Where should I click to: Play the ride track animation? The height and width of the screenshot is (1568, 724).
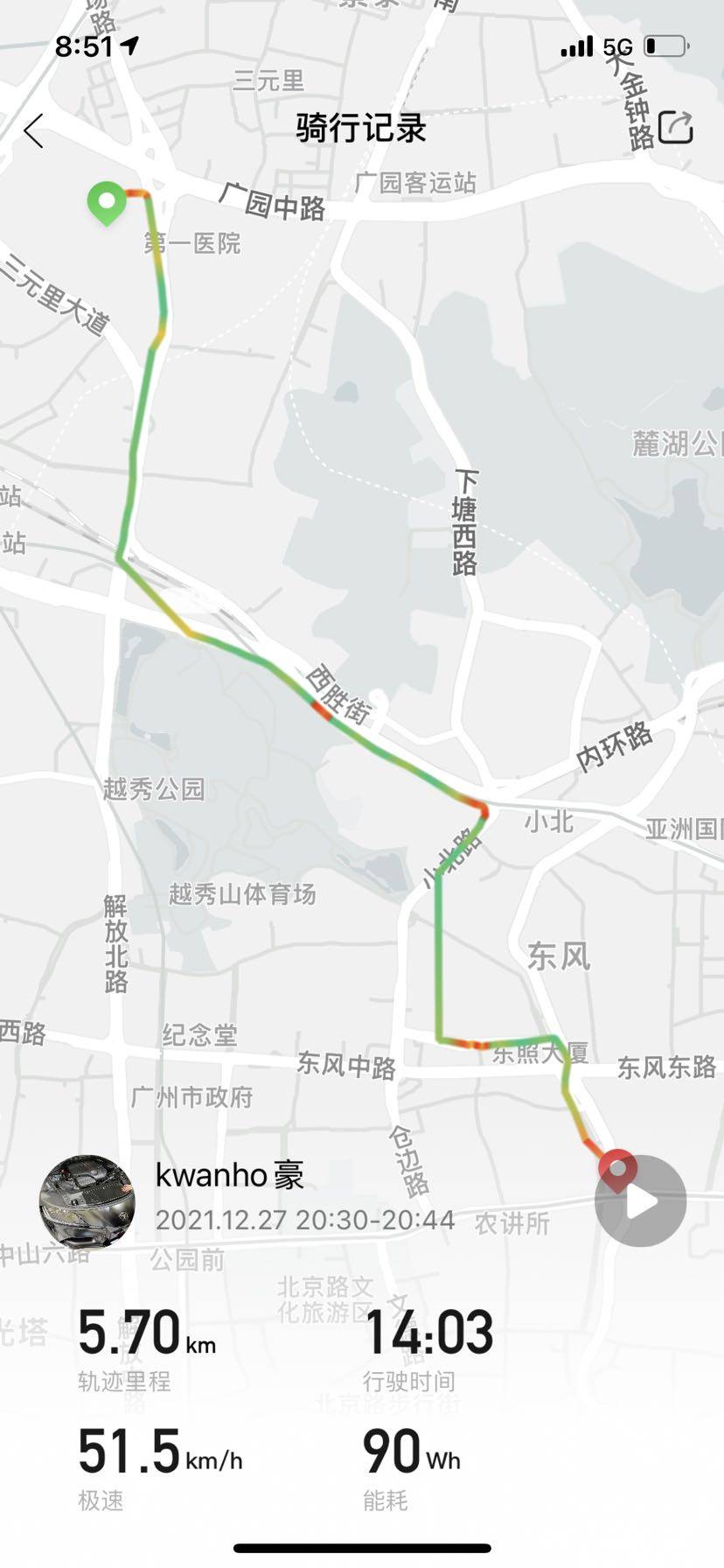(640, 1201)
